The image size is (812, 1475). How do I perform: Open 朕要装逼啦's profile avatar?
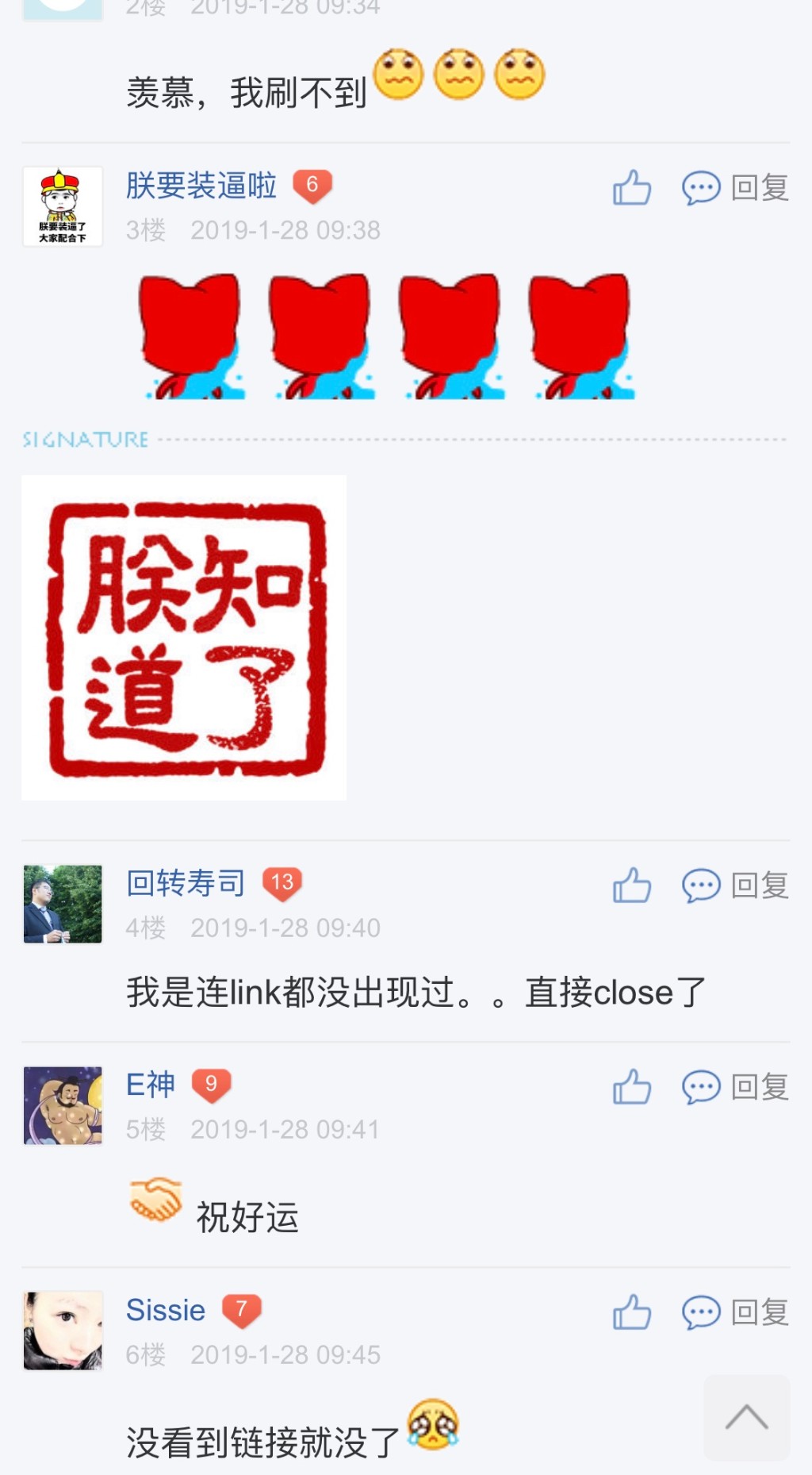pyautogui.click(x=63, y=206)
